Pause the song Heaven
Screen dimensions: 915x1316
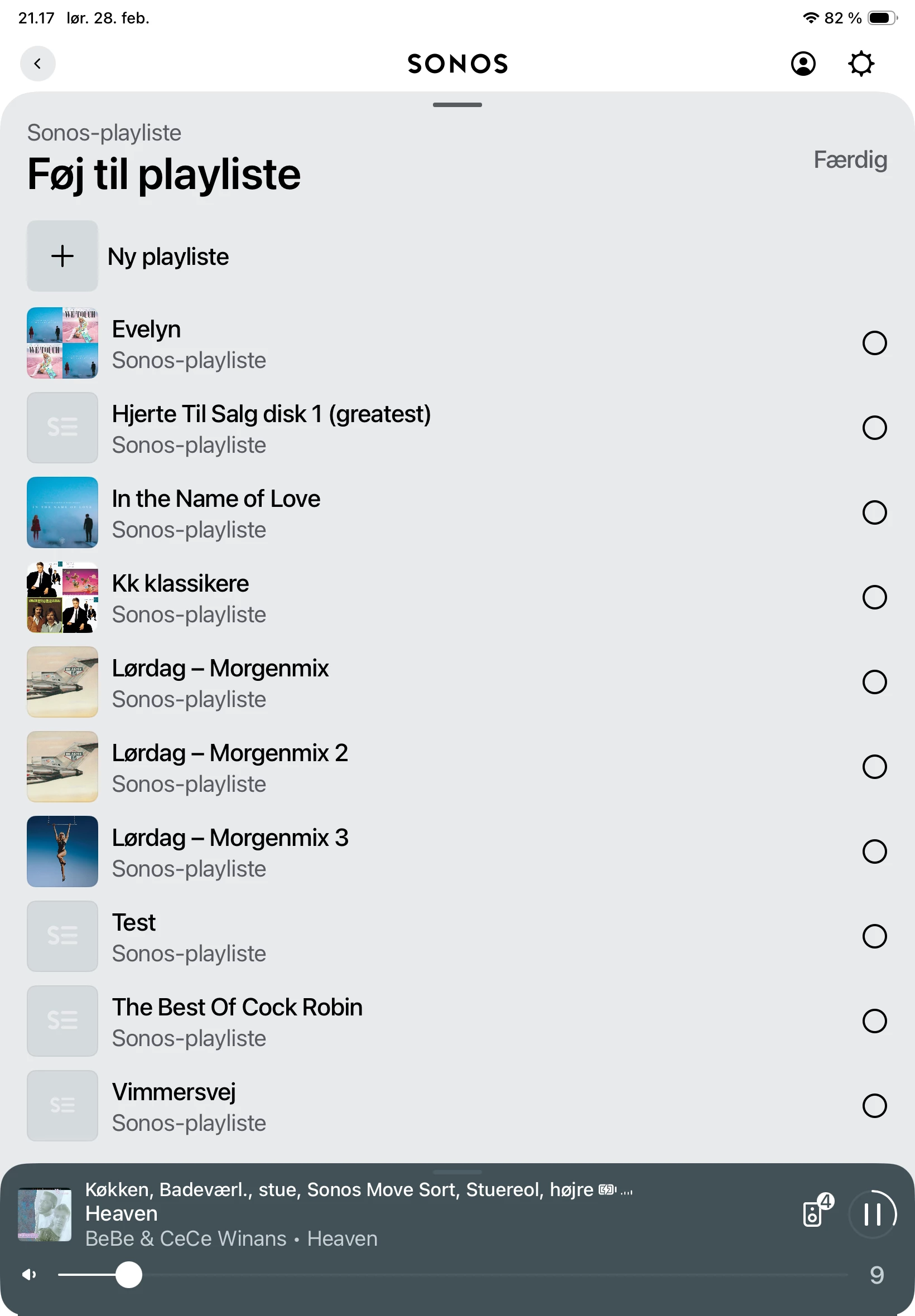(x=872, y=1214)
